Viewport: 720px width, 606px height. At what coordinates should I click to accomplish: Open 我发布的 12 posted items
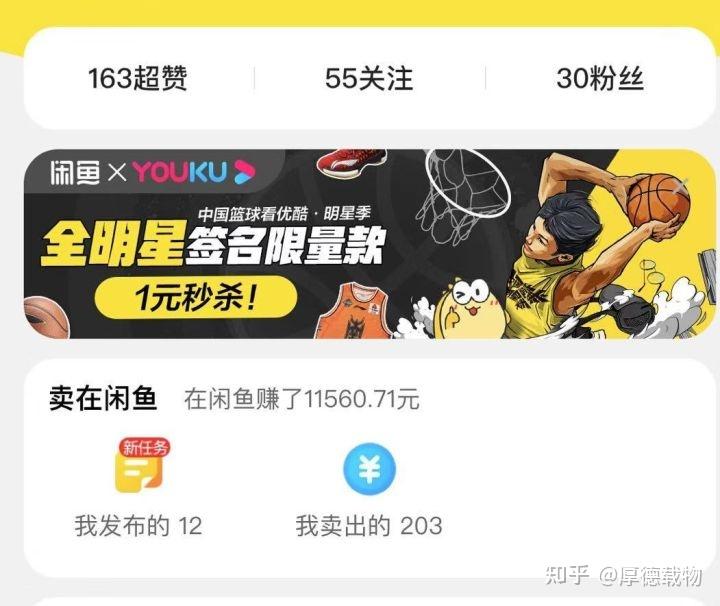pos(138,490)
